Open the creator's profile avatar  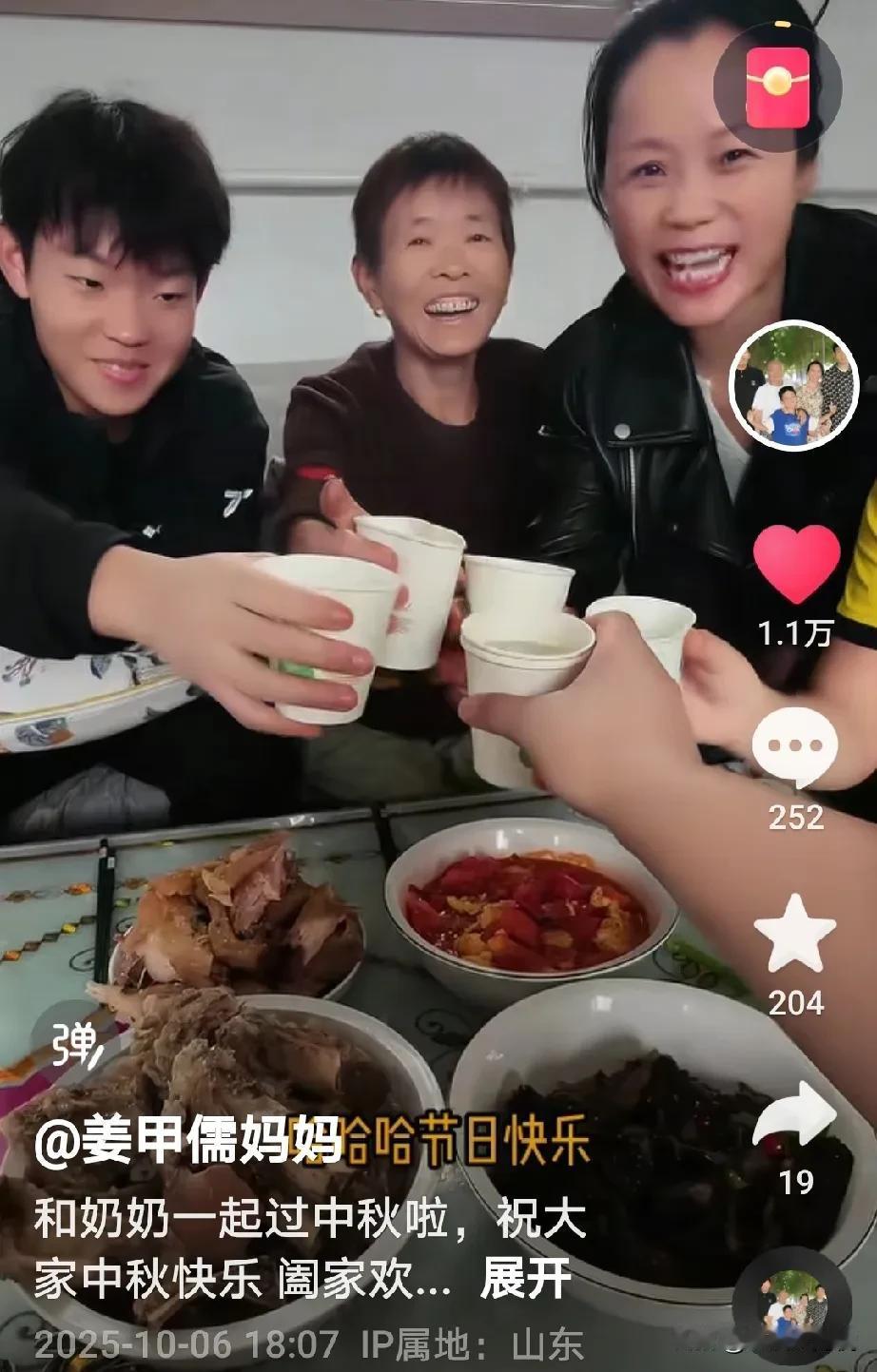(794, 385)
